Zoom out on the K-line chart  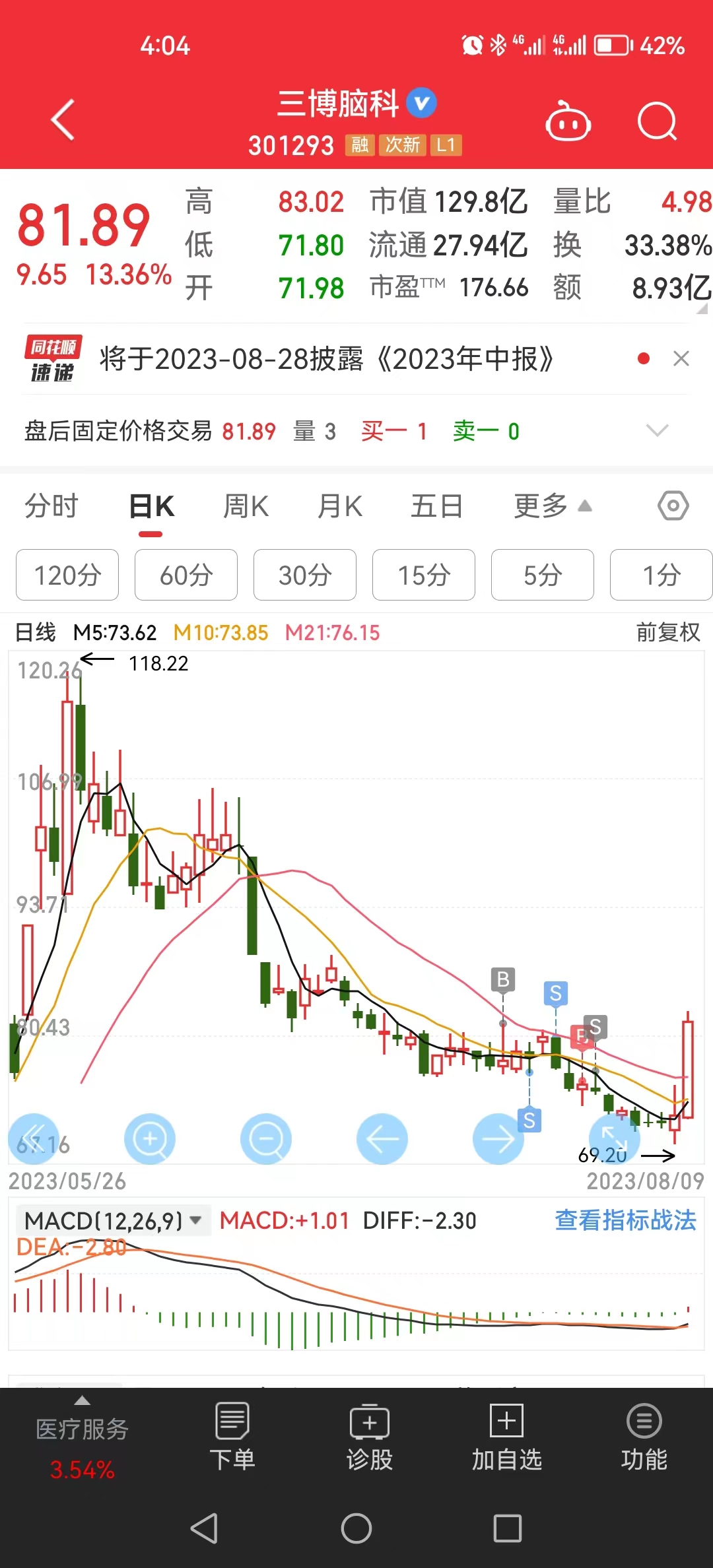tap(266, 1139)
